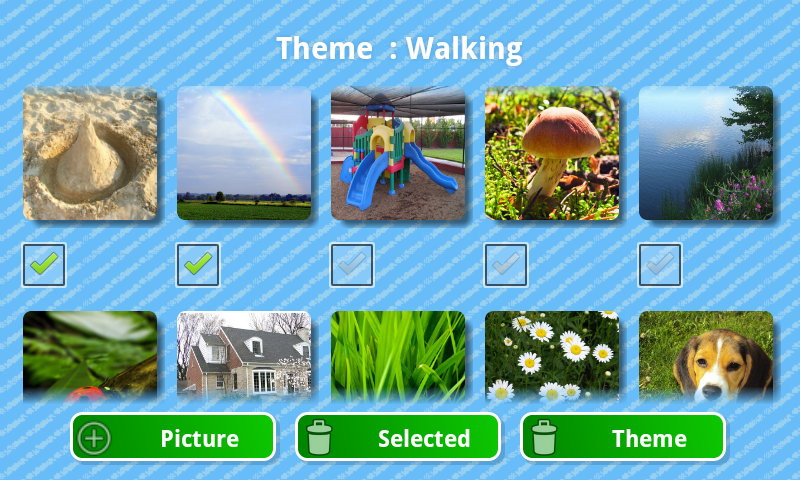Add a new picture to the theme
Viewport: 800px width, 480px height.
(x=173, y=437)
